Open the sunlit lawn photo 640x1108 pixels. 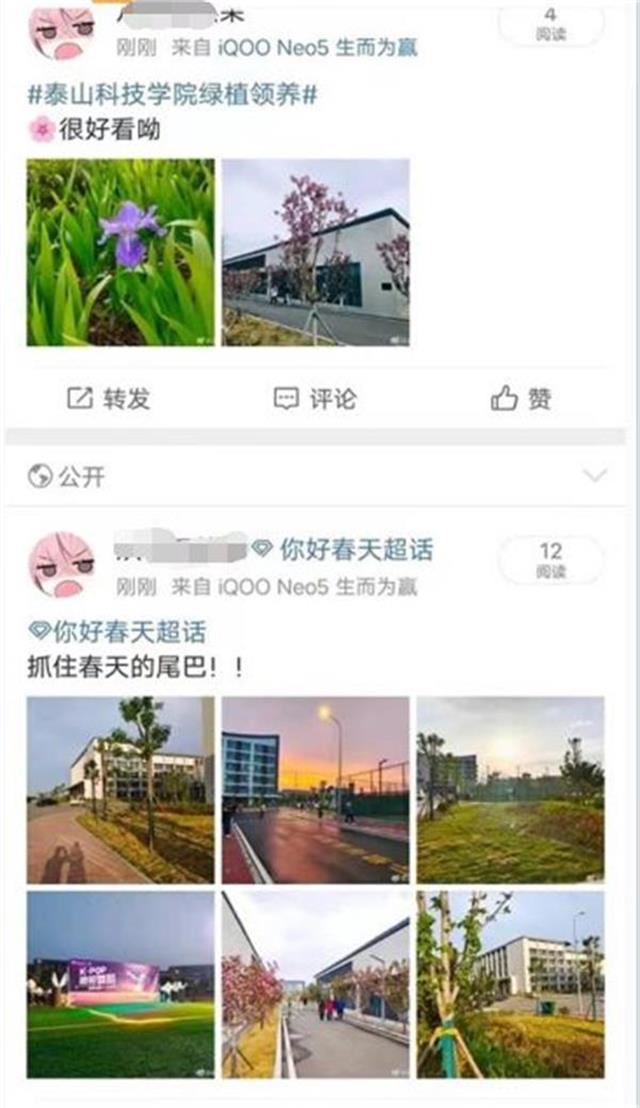pos(510,790)
